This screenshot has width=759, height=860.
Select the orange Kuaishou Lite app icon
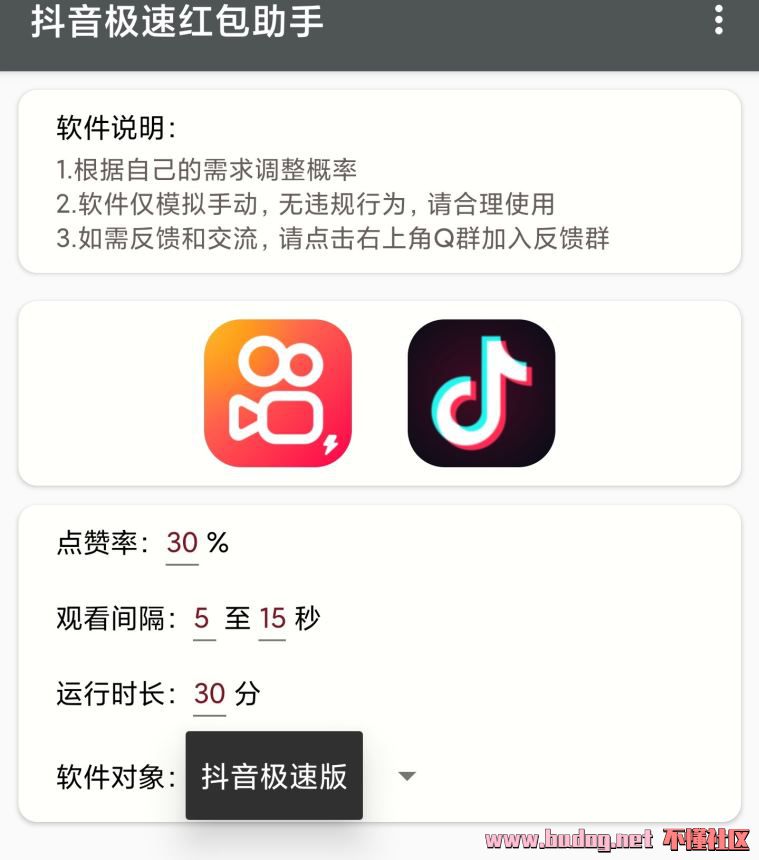[x=278, y=393]
